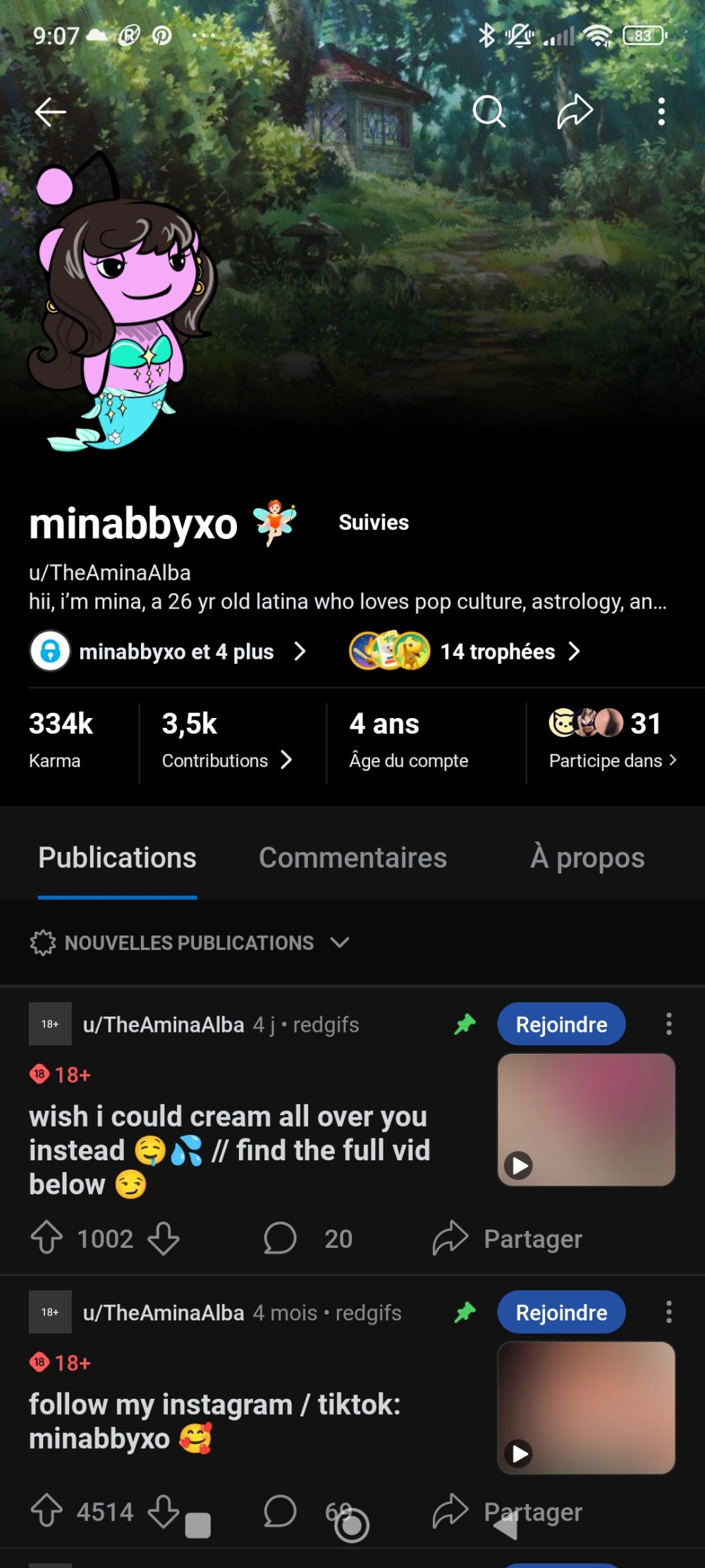Open search on this profile
The width and height of the screenshot is (705, 1568).
[x=489, y=111]
